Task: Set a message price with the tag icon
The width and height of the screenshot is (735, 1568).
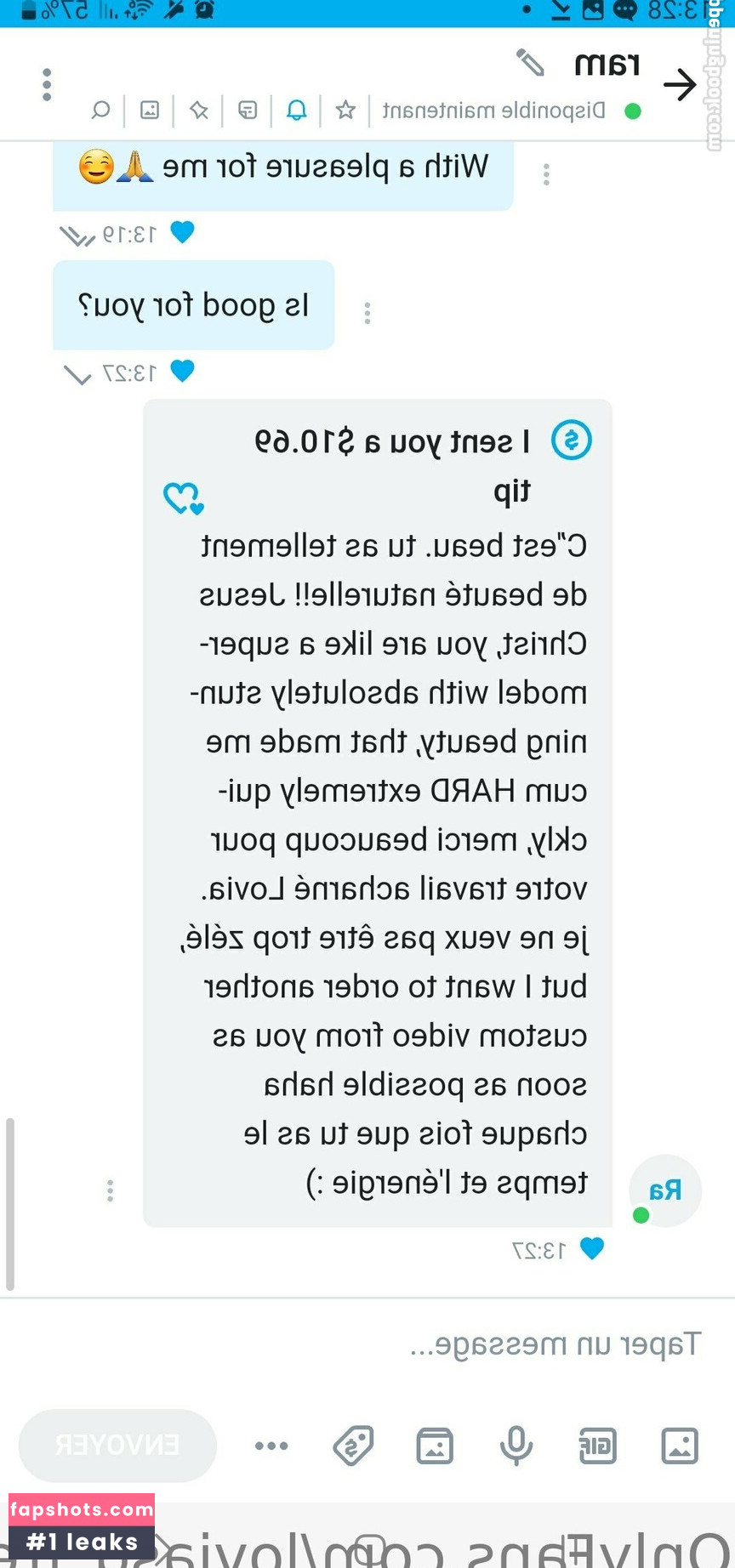Action: point(353,1445)
